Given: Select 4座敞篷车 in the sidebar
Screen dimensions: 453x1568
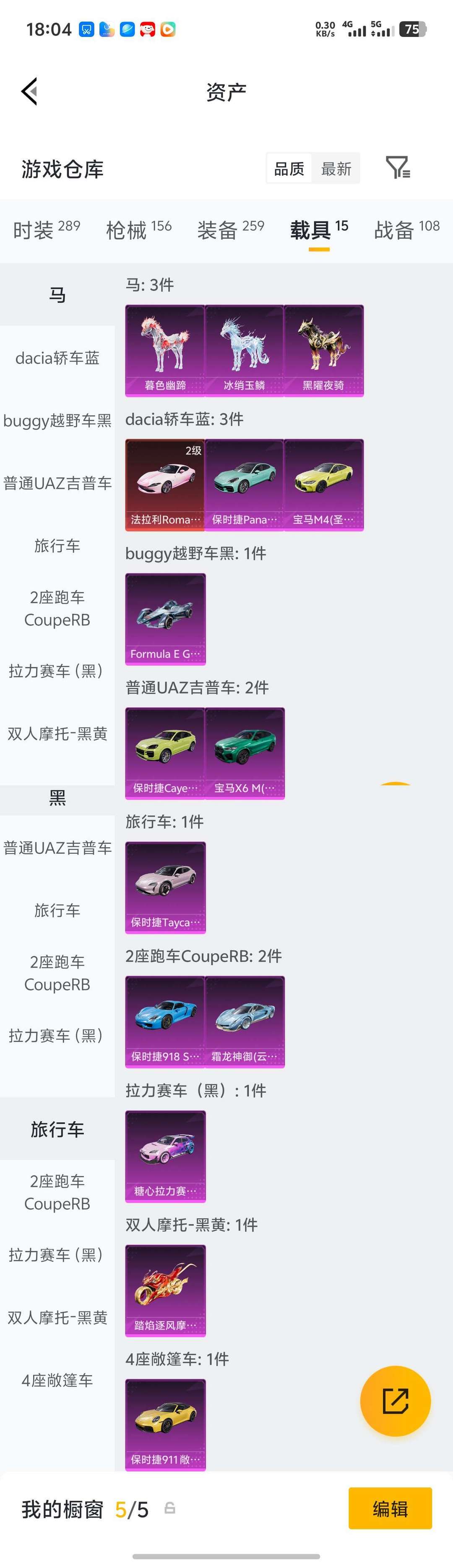Looking at the screenshot, I should (x=57, y=1380).
